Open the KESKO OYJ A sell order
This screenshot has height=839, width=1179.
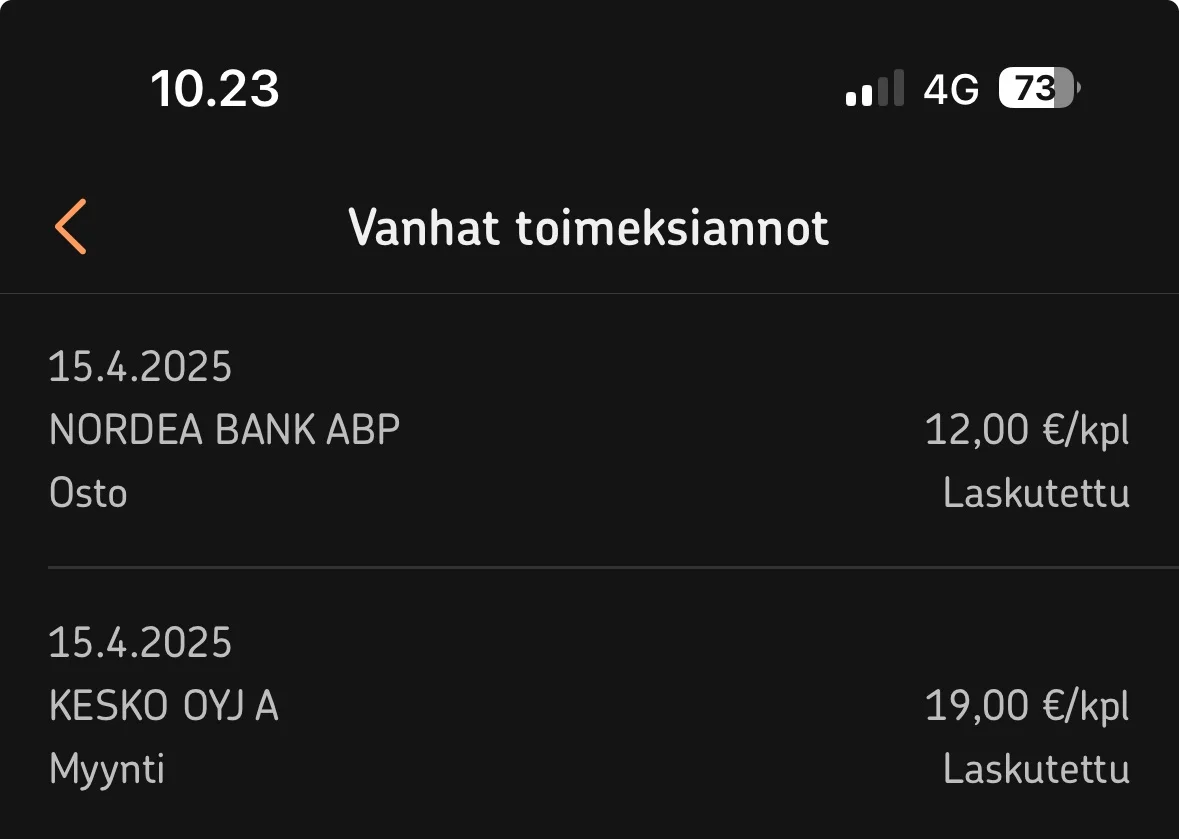pos(589,706)
